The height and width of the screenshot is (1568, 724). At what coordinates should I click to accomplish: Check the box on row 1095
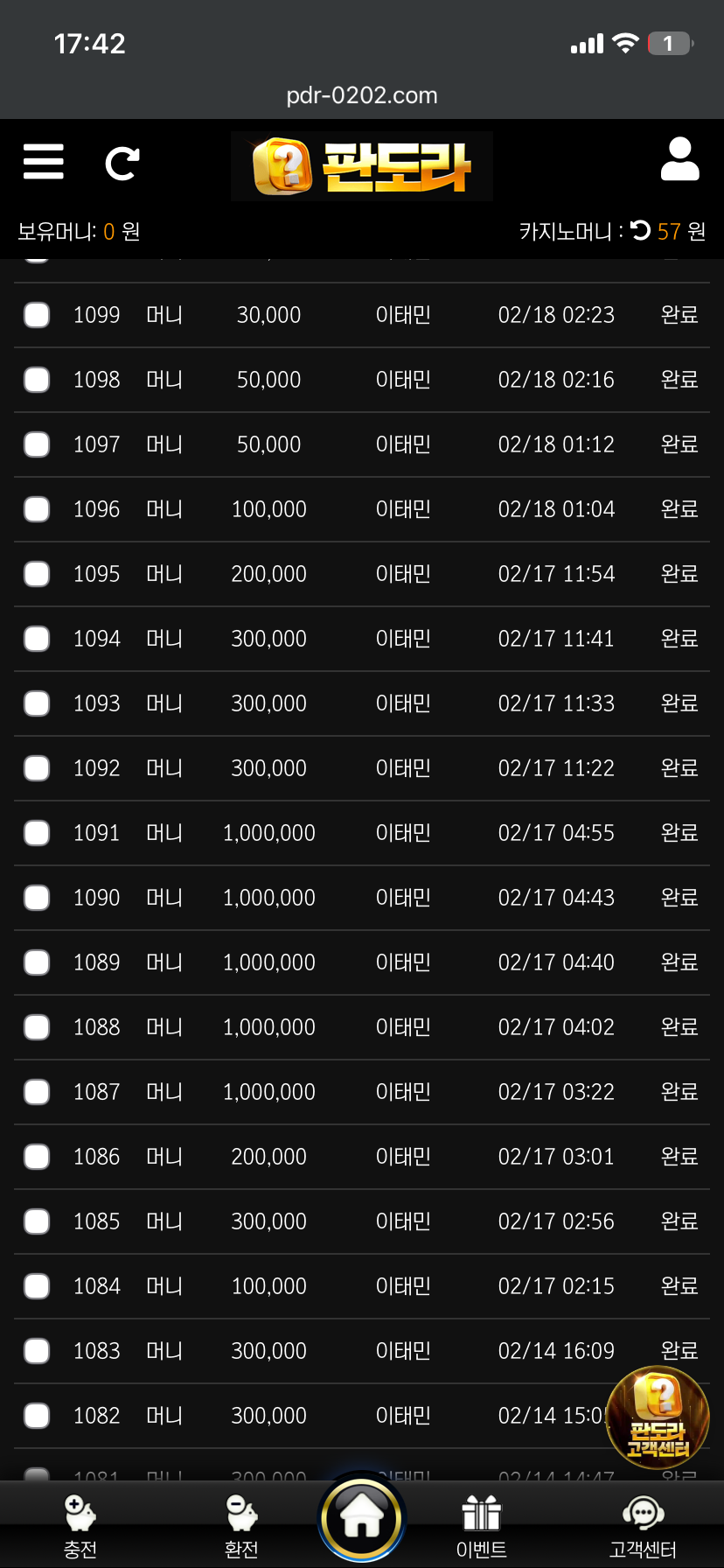pyautogui.click(x=37, y=574)
